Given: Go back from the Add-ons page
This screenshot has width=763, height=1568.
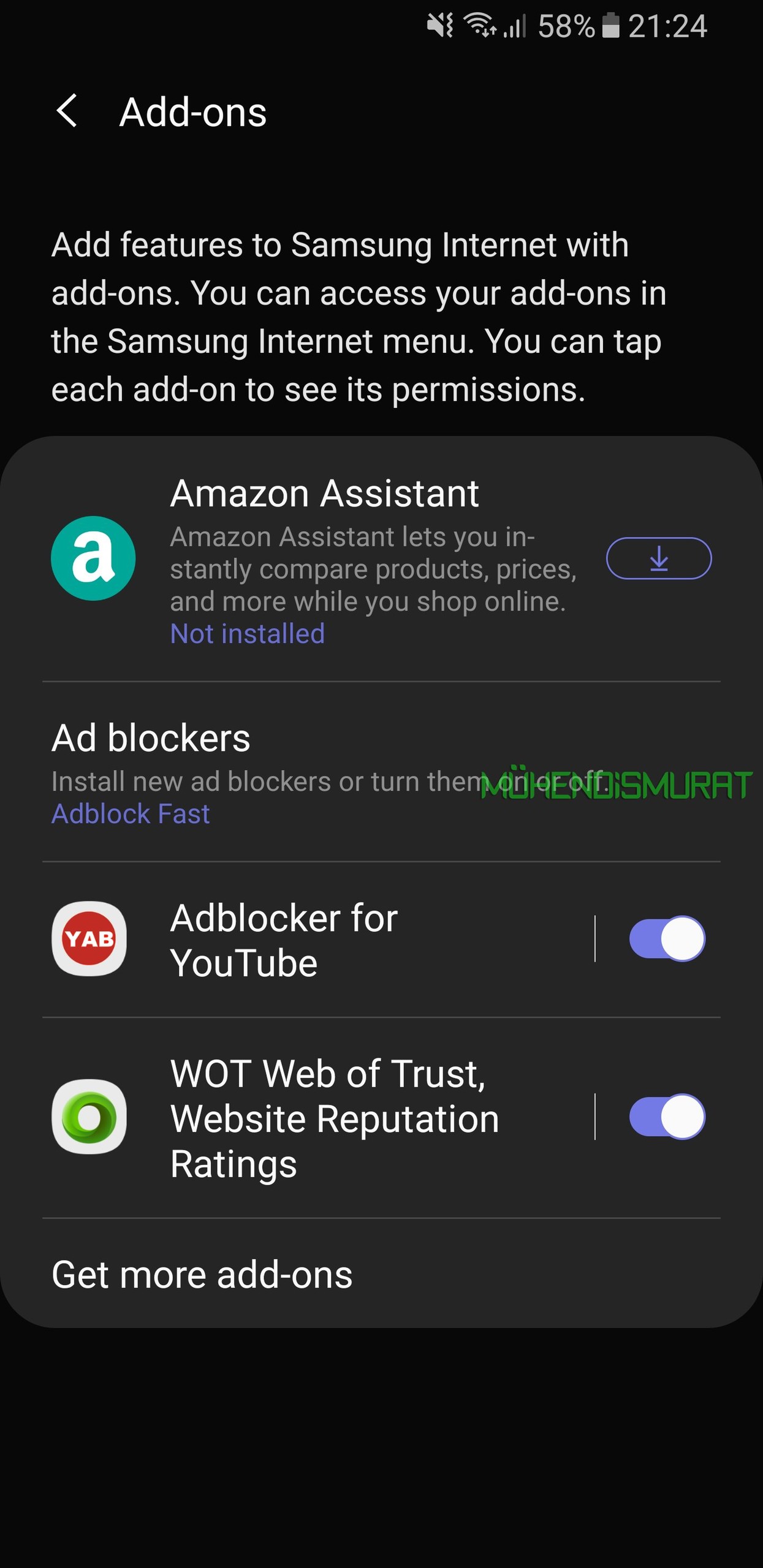Looking at the screenshot, I should pyautogui.click(x=67, y=112).
